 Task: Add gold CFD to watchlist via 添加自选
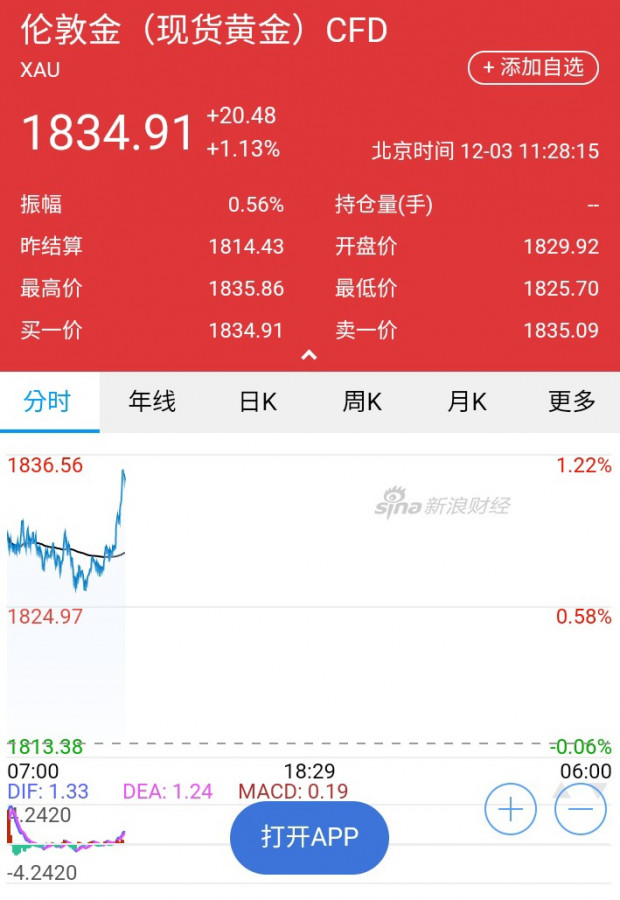click(533, 68)
